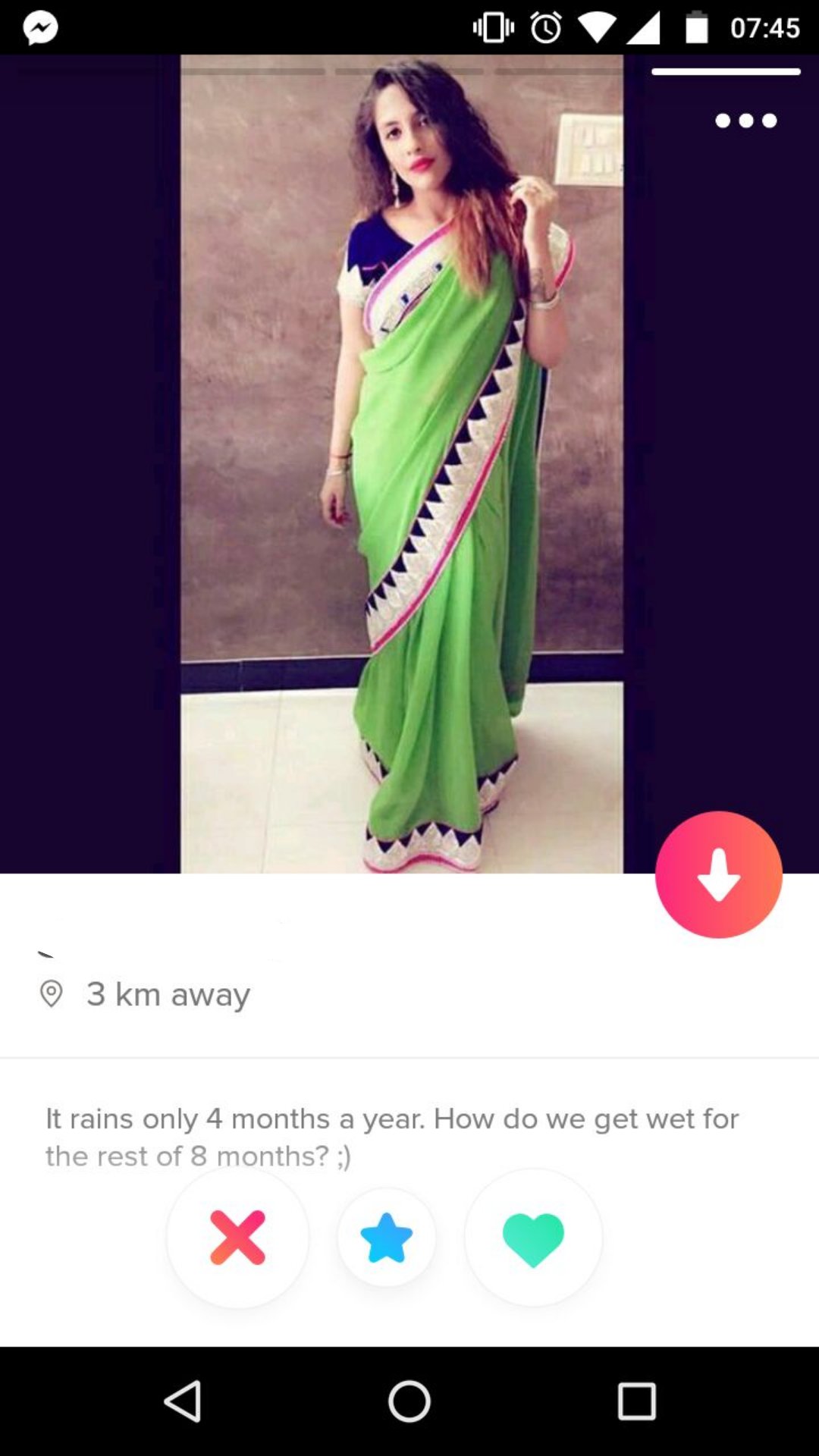Collapse profile with the down arrow button
This screenshot has width=819, height=1456.
click(718, 874)
